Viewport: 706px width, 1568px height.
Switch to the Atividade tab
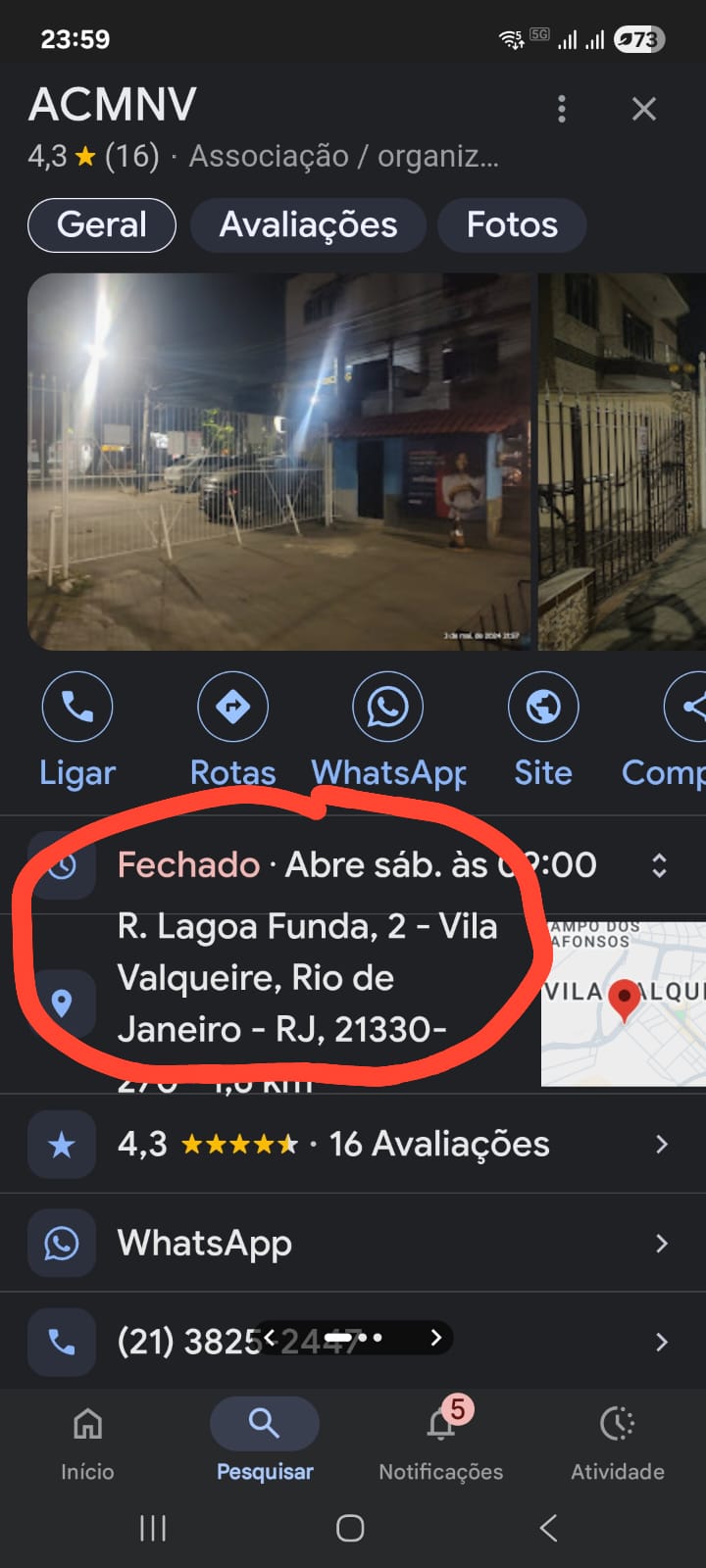617,1443
